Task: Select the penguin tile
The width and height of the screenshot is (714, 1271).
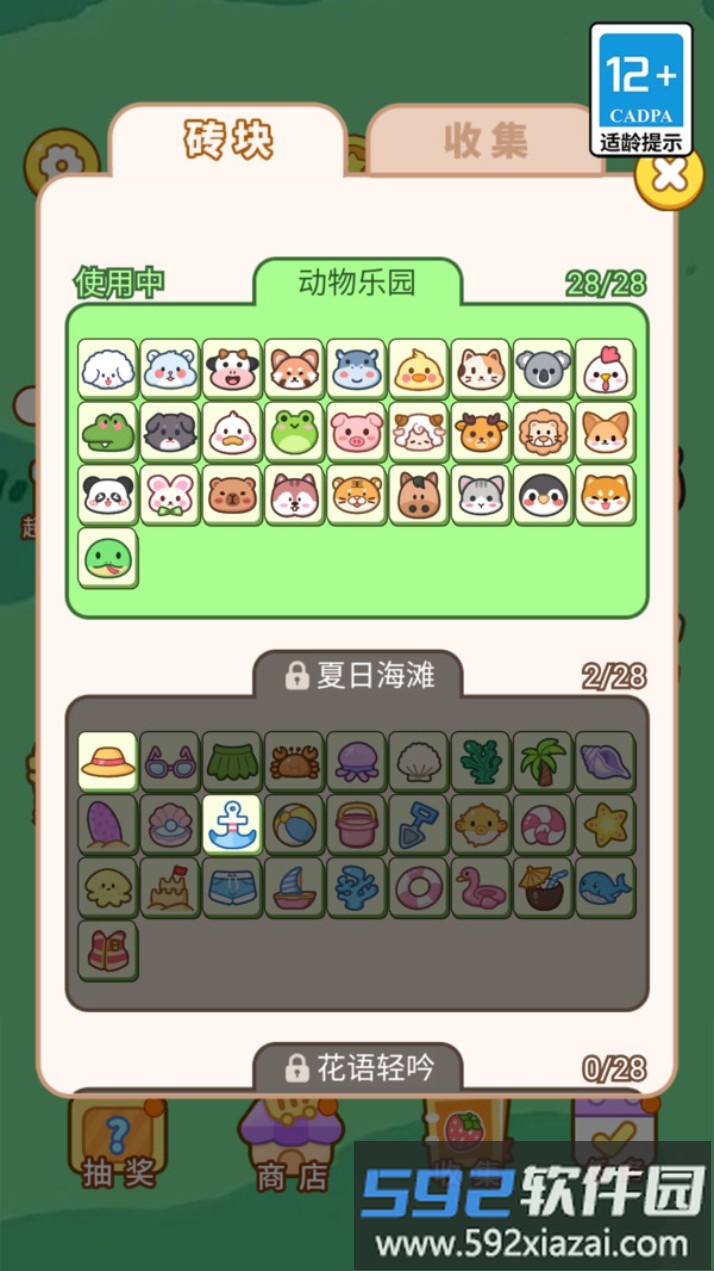Action: pos(544,495)
